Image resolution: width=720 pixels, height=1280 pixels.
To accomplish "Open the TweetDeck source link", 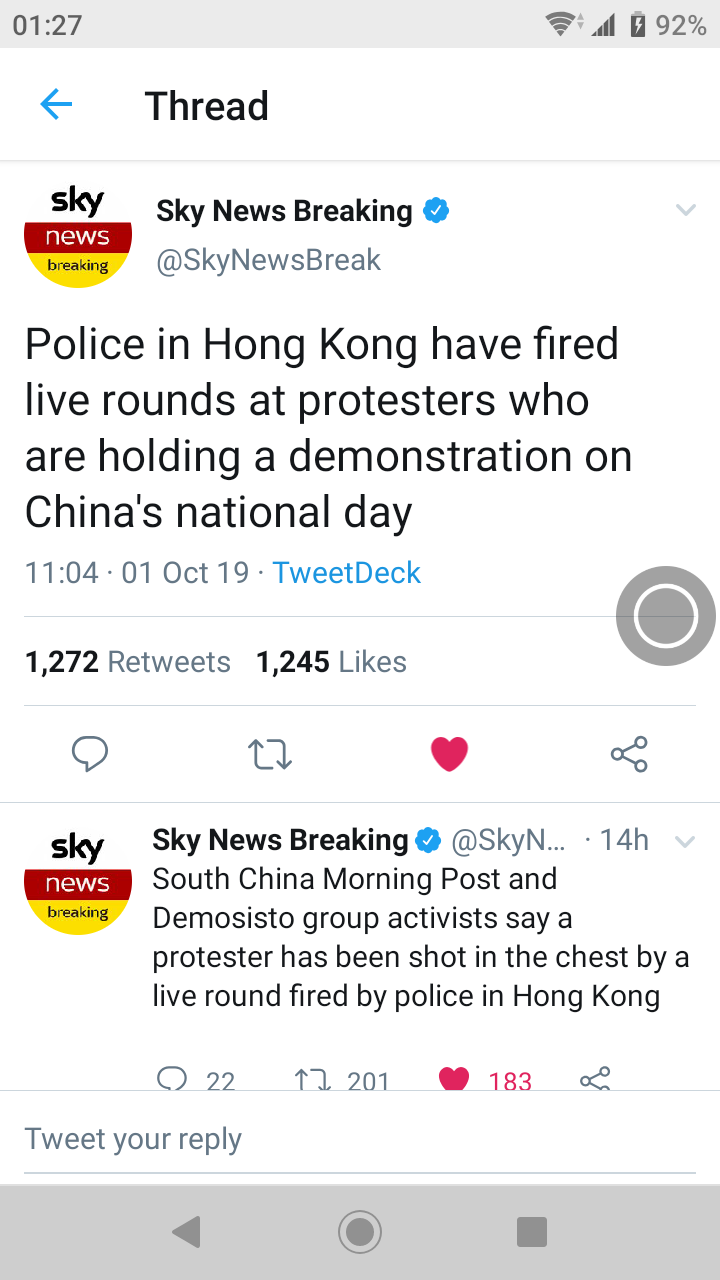I will coord(346,573).
